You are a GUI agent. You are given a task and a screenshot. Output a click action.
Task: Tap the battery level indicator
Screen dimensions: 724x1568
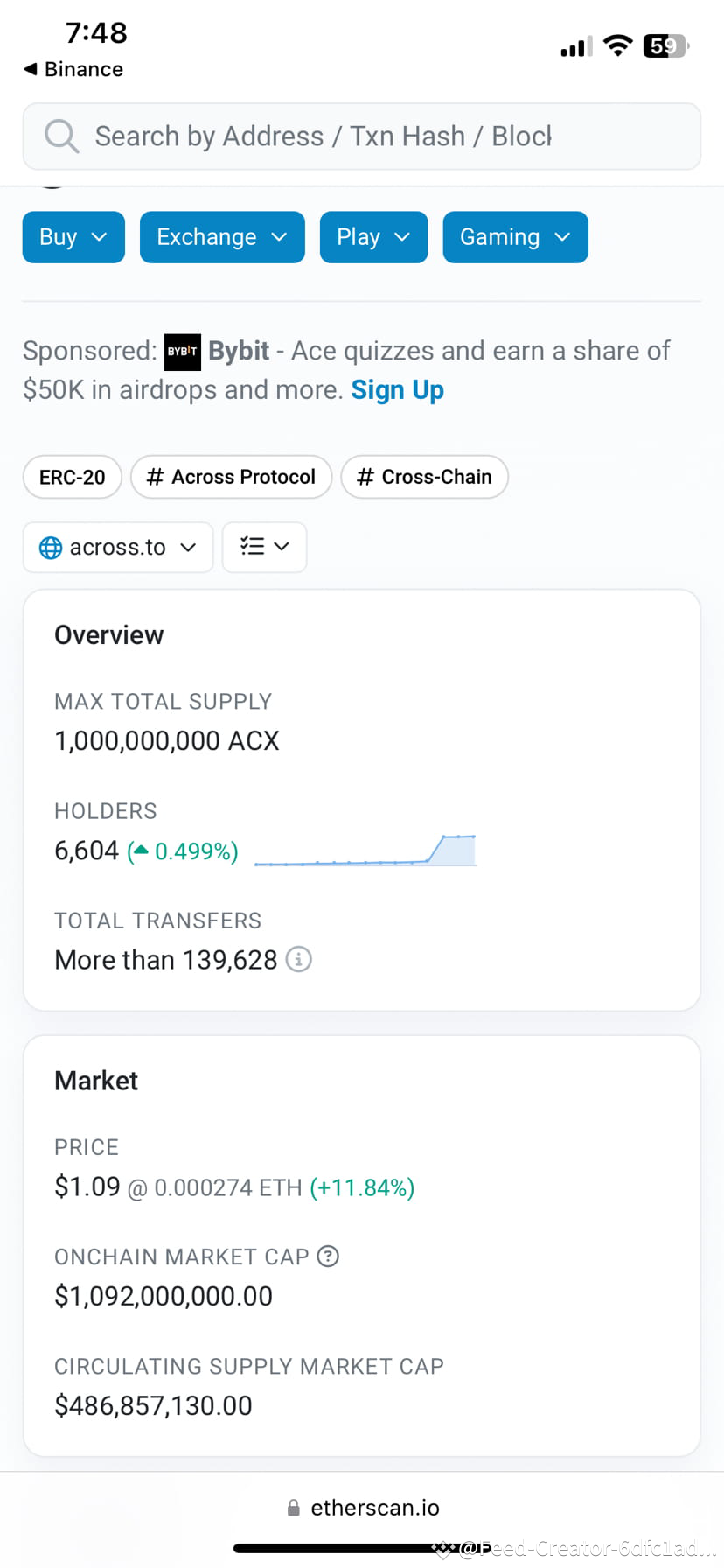(x=665, y=45)
